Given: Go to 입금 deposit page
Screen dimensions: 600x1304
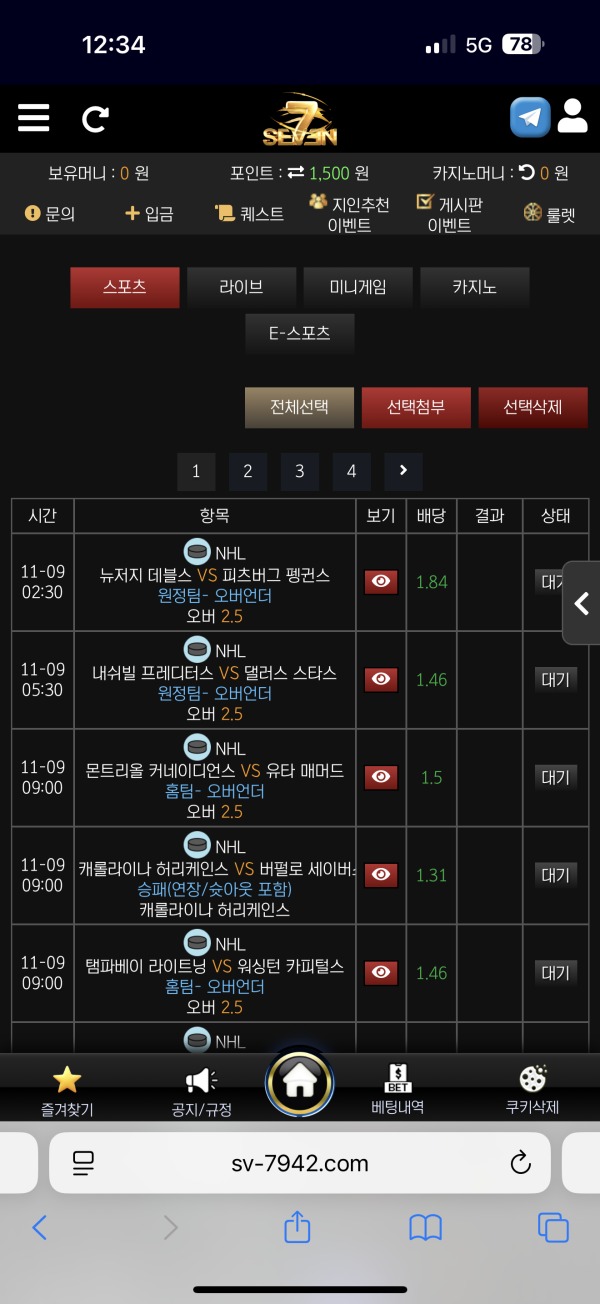Looking at the screenshot, I should click(149, 213).
